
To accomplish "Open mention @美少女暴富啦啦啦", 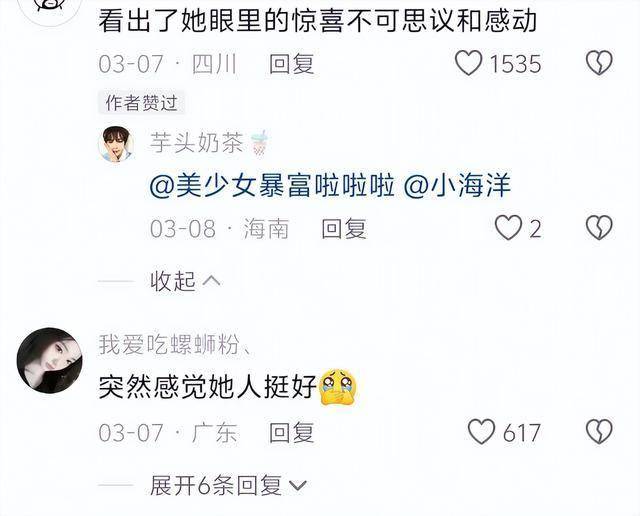I will click(273, 186).
